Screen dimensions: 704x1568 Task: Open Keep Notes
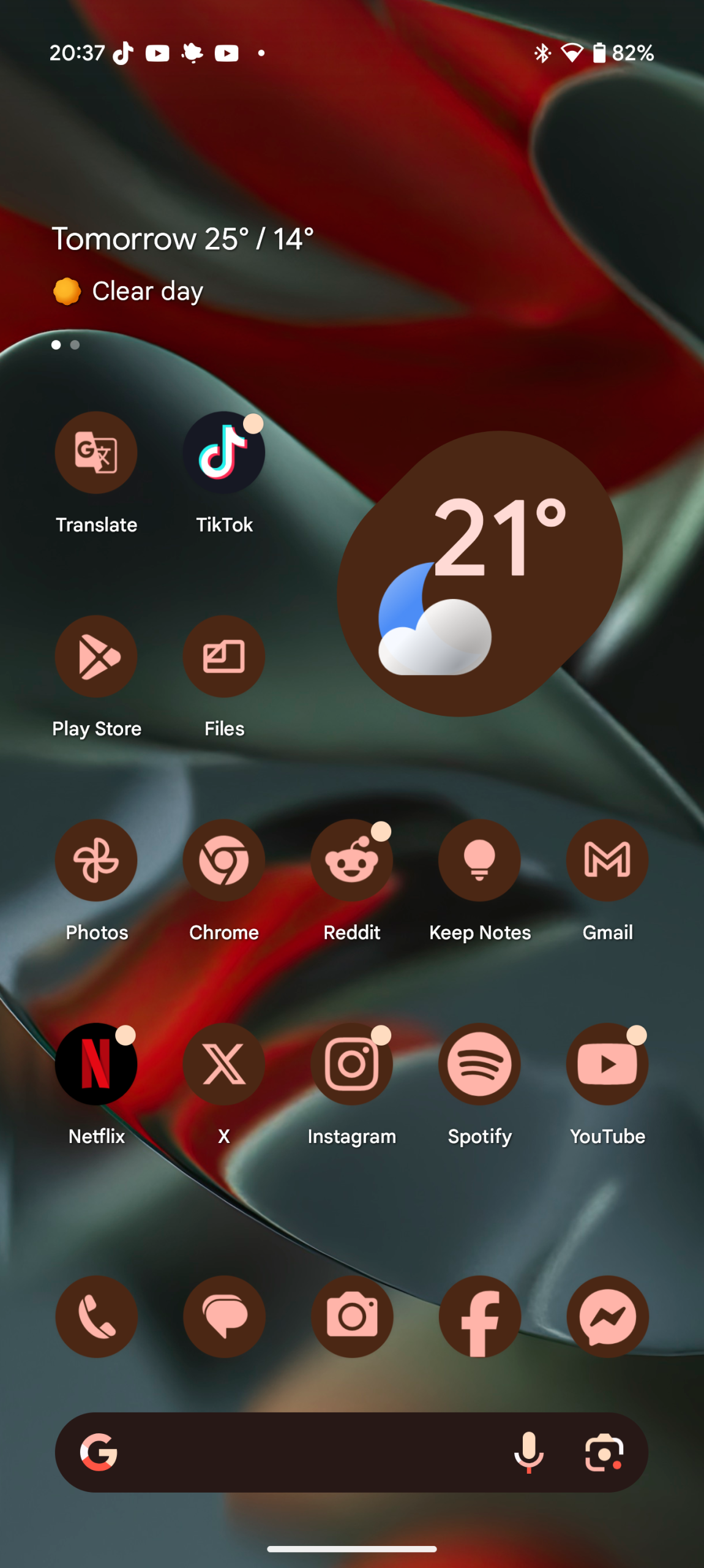pos(479,861)
